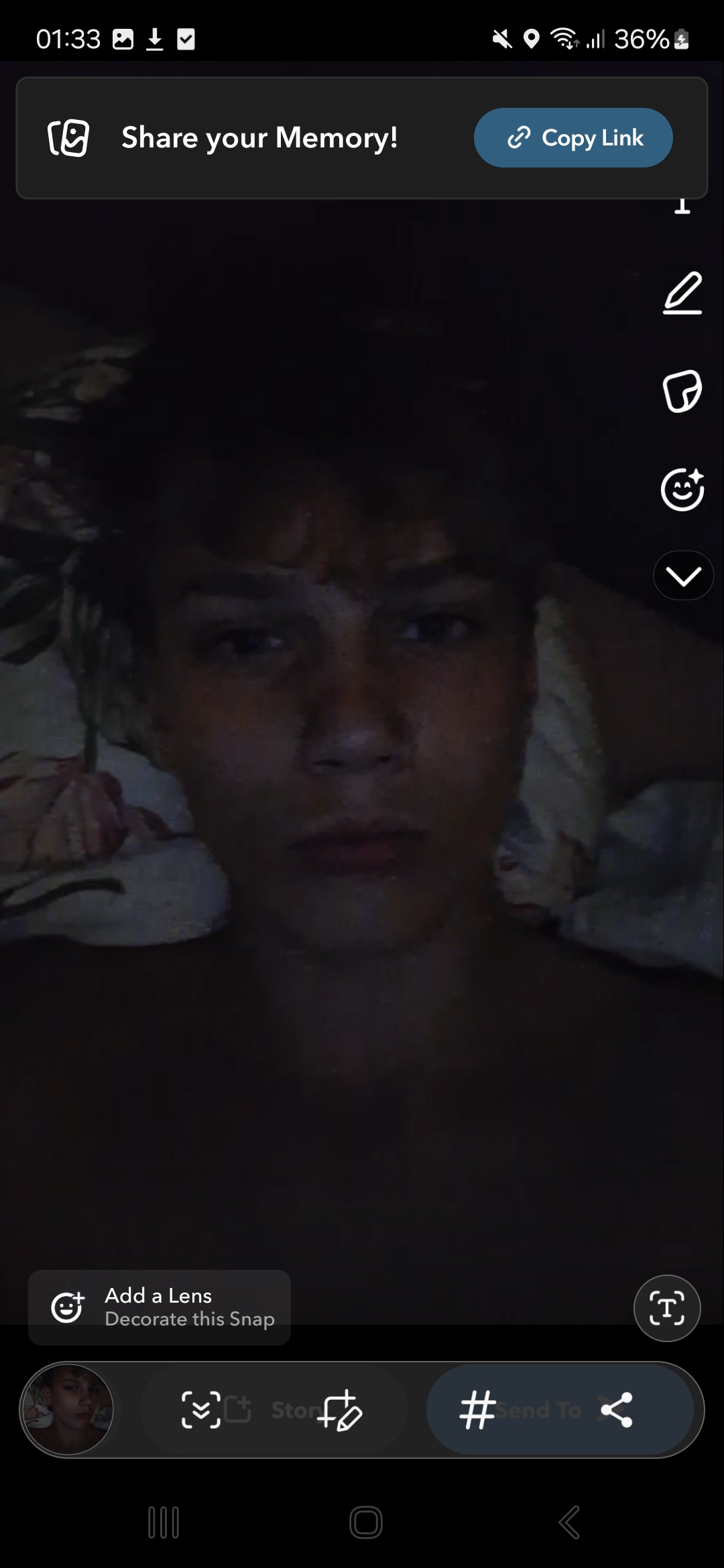Scan text in the snap
This screenshot has height=1568, width=724.
point(667,1307)
